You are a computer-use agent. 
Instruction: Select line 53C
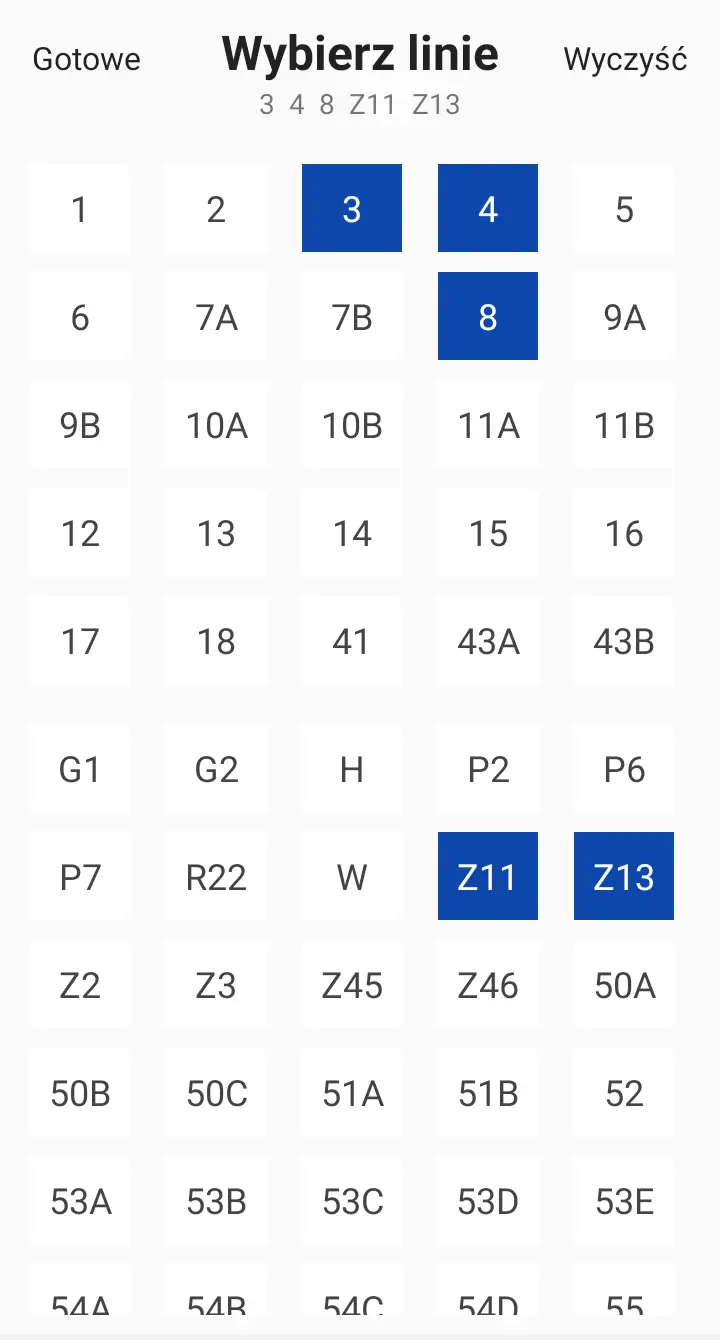coord(352,1200)
